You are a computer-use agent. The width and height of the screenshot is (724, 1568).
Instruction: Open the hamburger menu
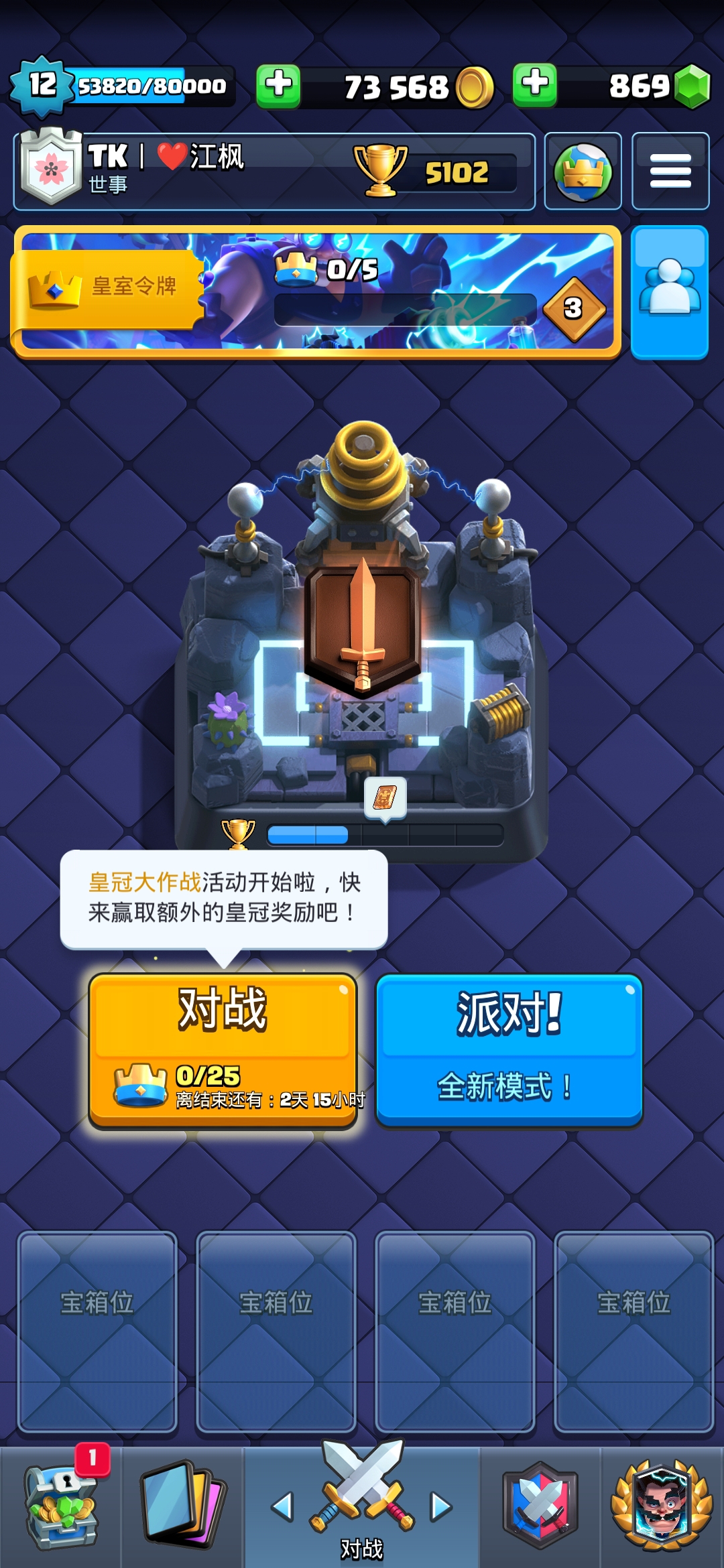[x=670, y=172]
